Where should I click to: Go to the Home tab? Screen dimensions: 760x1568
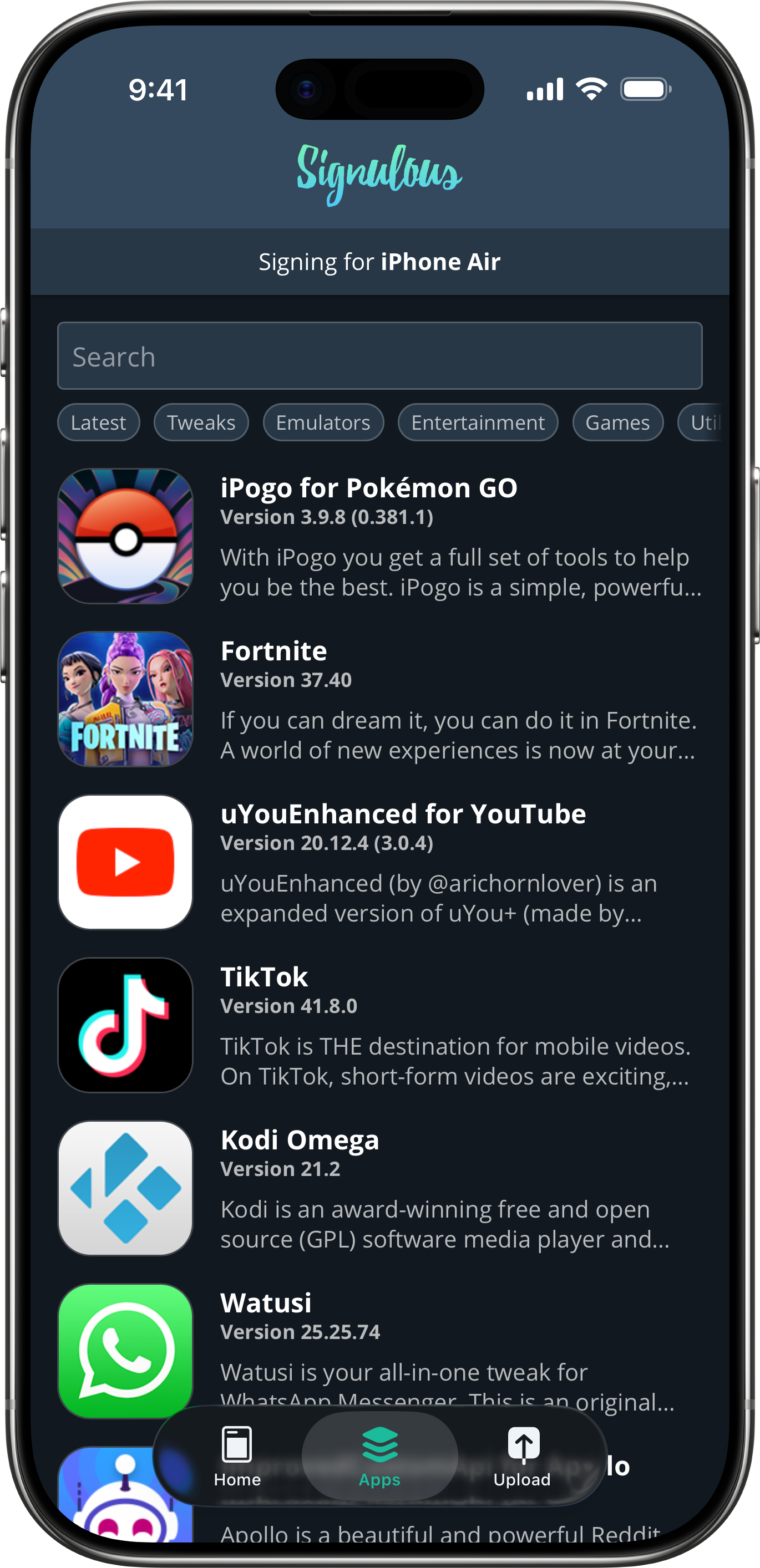(x=237, y=1457)
